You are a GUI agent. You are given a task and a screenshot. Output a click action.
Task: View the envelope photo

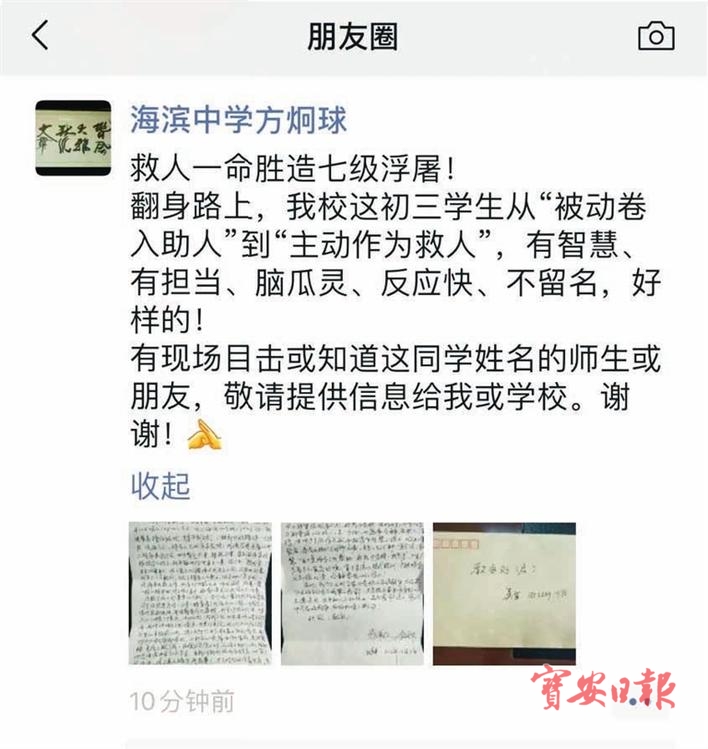[x=503, y=593]
